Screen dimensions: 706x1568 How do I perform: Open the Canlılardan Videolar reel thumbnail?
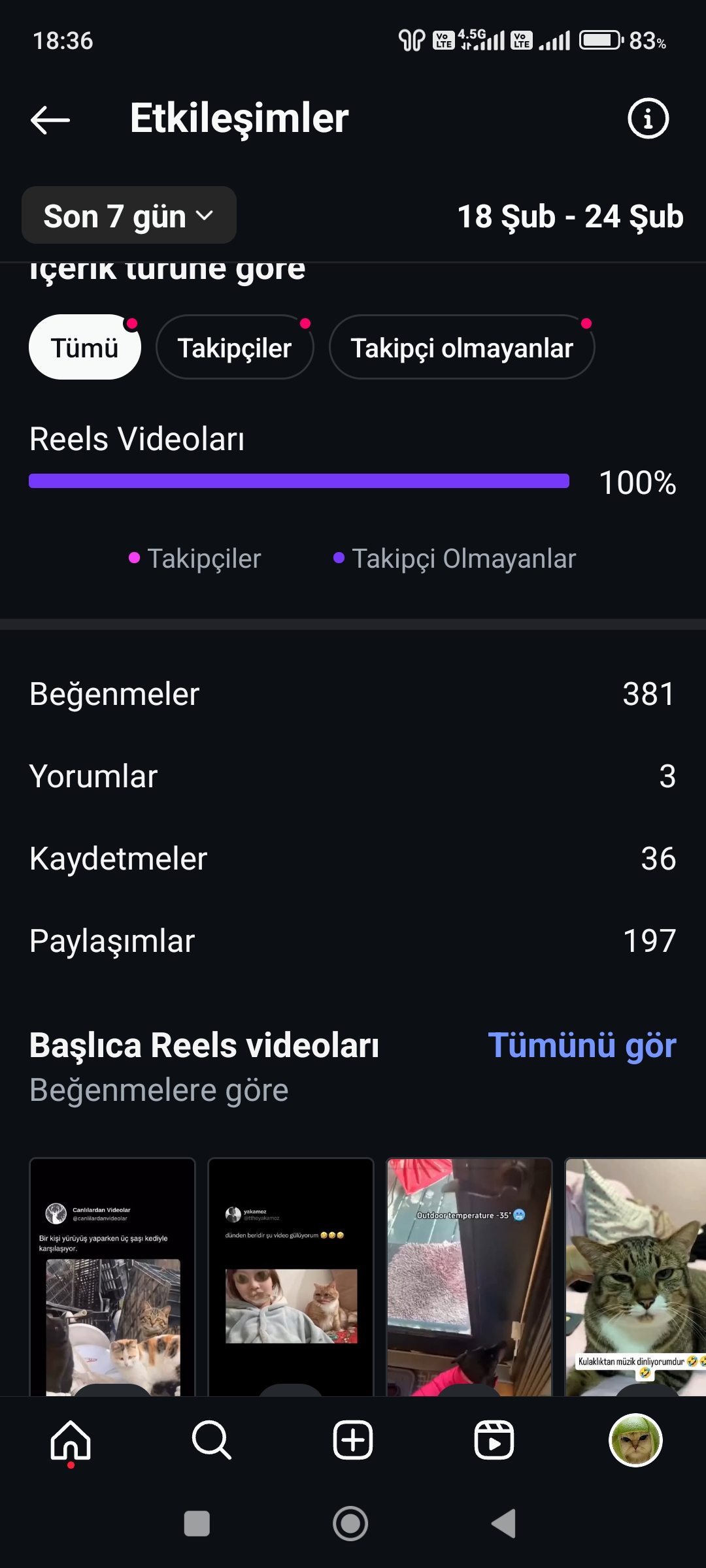click(112, 1277)
